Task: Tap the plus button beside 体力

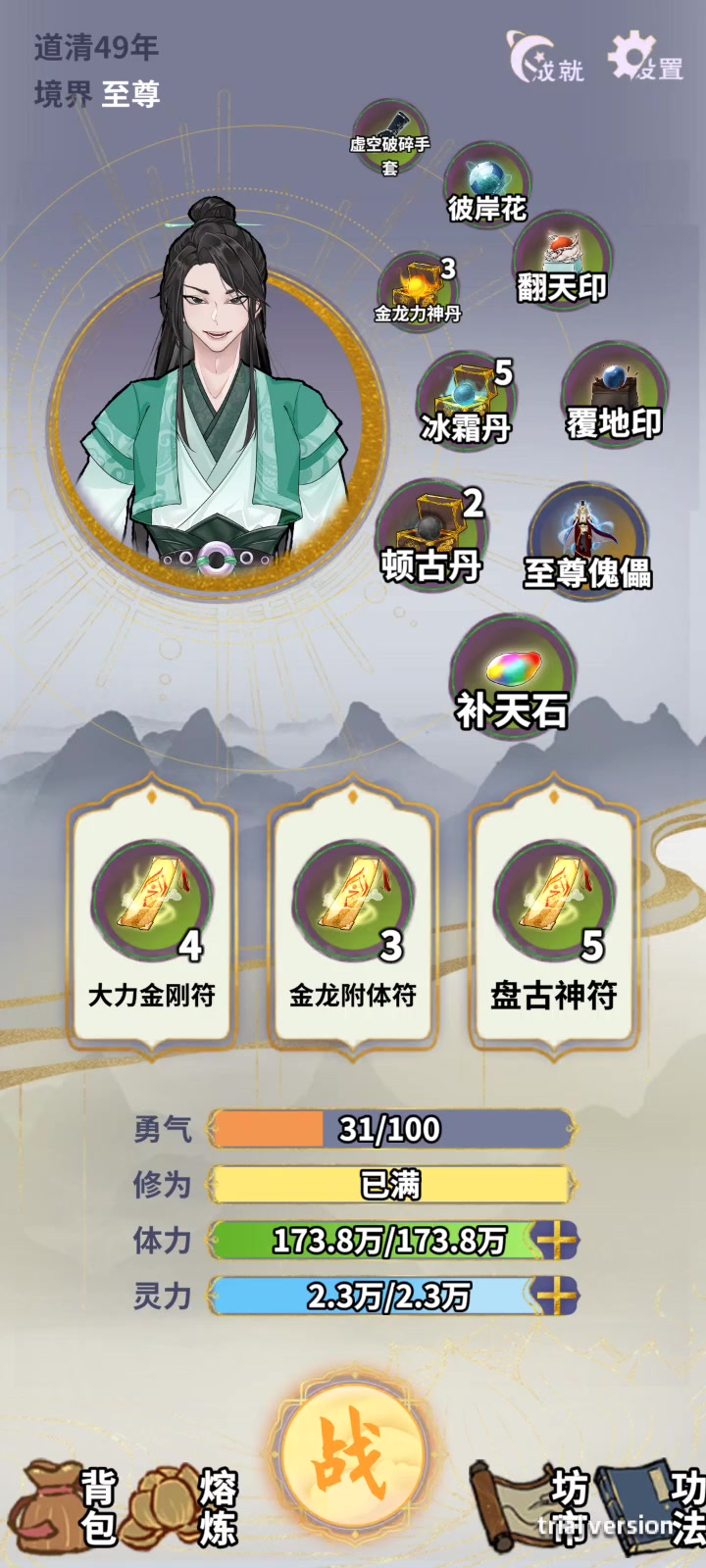Action: [x=556, y=1241]
